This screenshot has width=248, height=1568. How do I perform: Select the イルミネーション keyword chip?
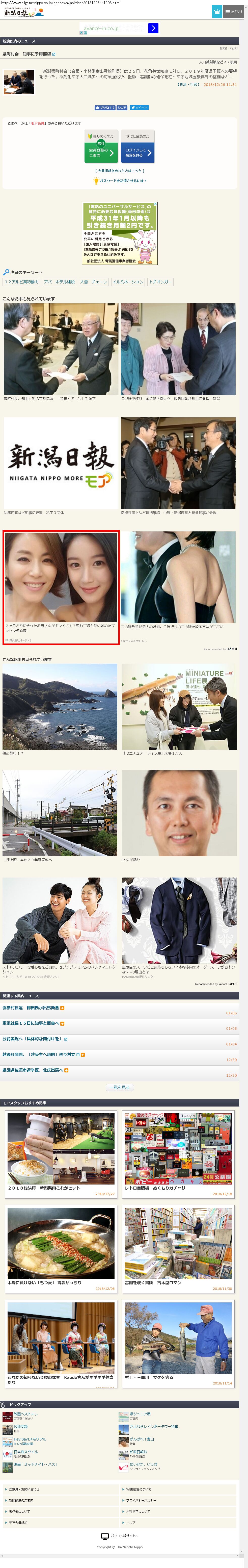pos(128,282)
